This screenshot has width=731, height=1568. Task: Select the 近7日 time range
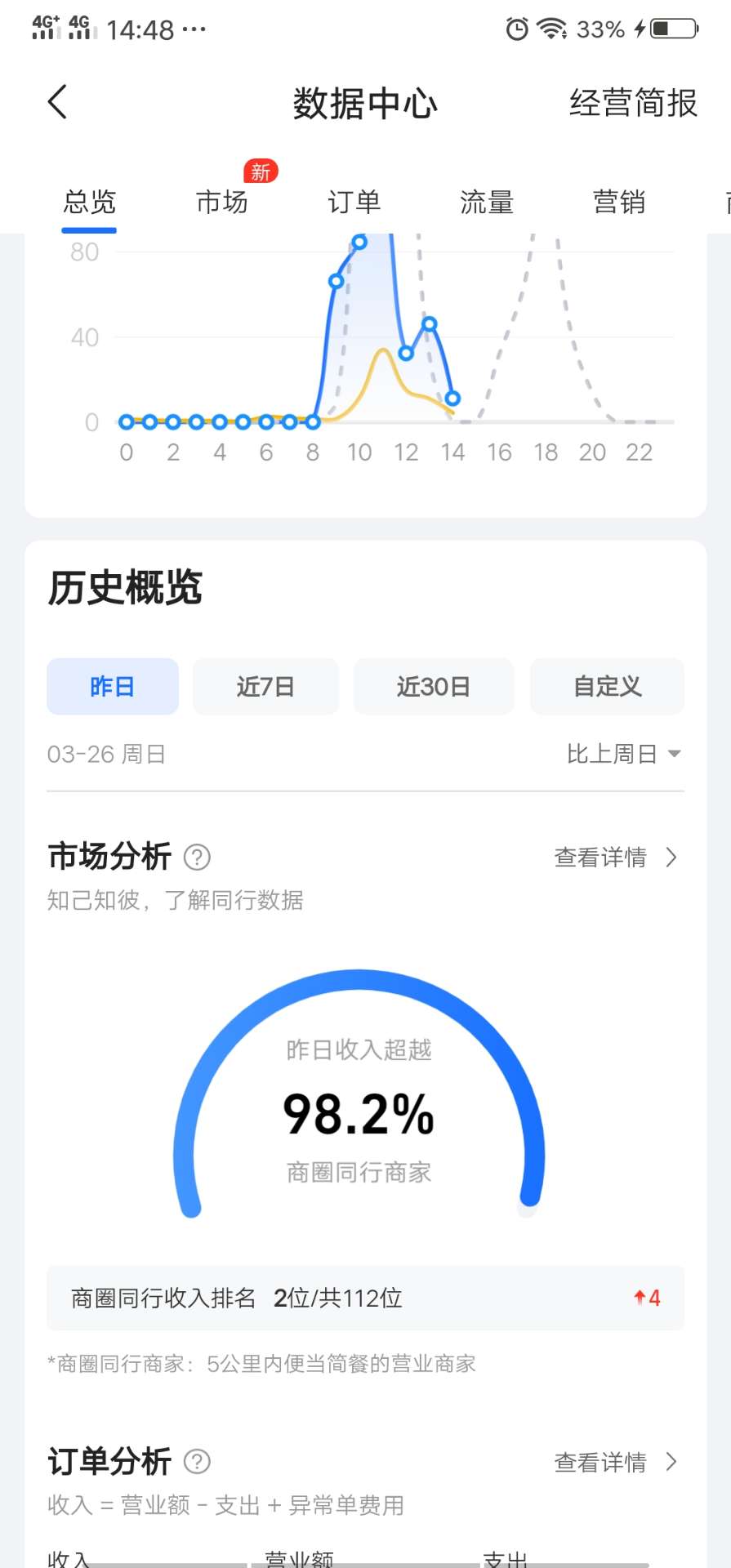265,686
